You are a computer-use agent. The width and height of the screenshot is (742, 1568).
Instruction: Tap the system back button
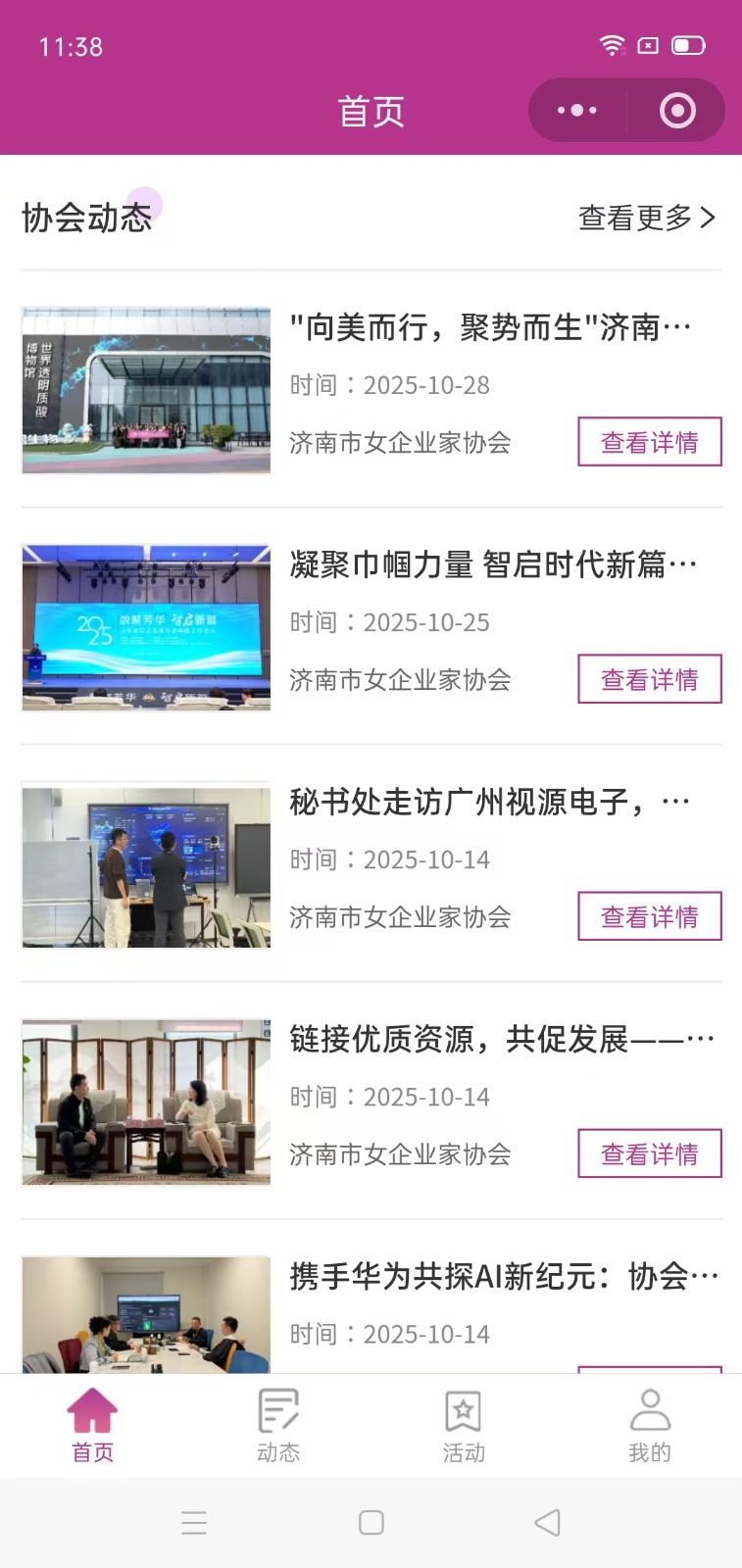pyautogui.click(x=547, y=1522)
